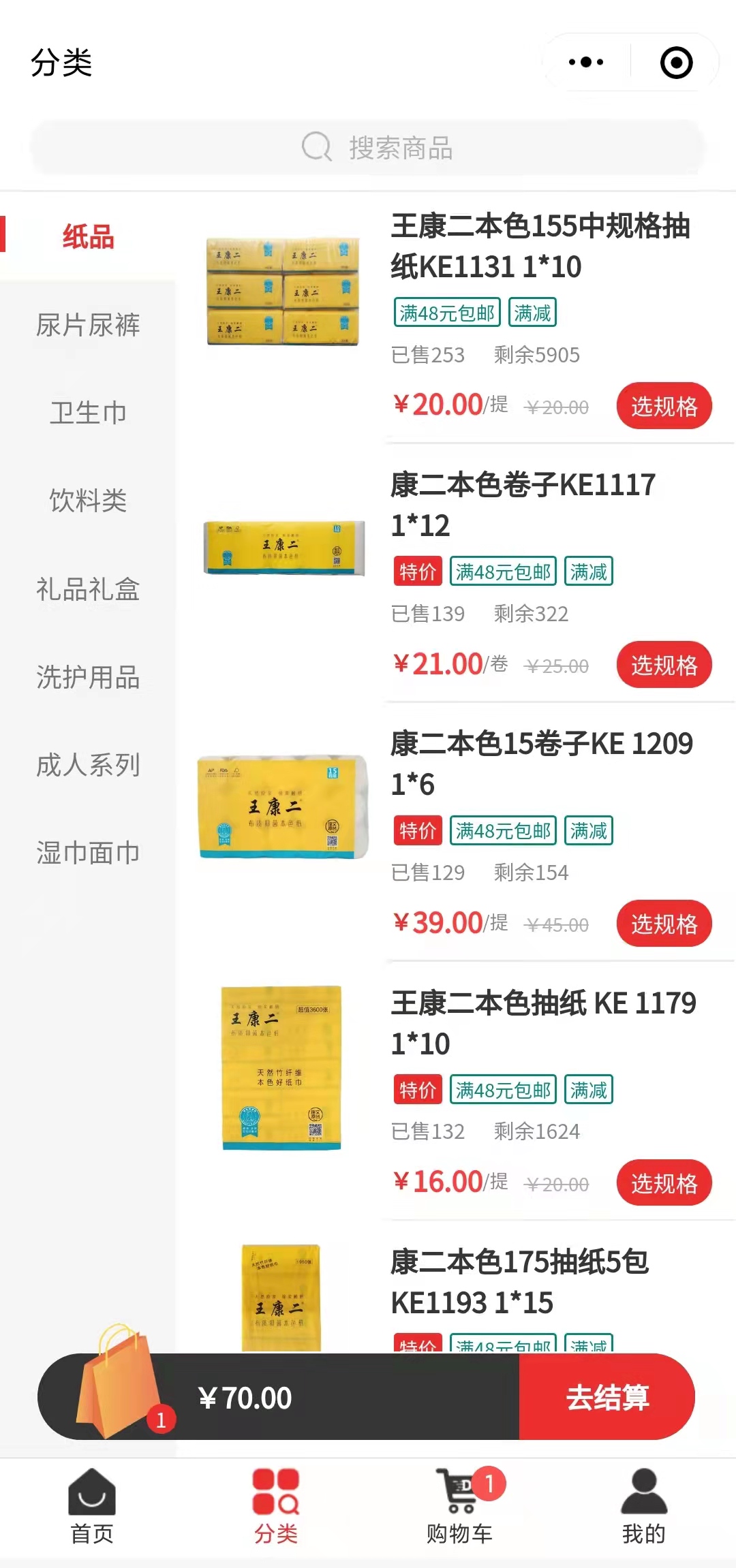
Task: Open the mini program more options menu
Action: [x=586, y=63]
